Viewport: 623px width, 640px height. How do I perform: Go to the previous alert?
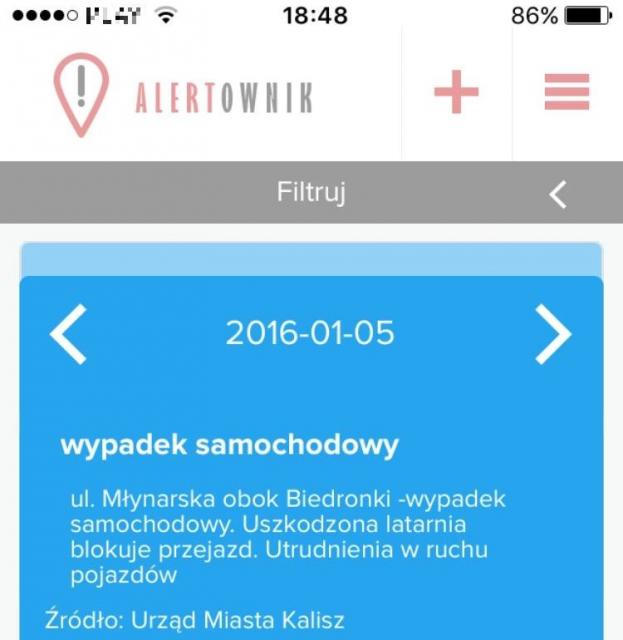point(69,334)
